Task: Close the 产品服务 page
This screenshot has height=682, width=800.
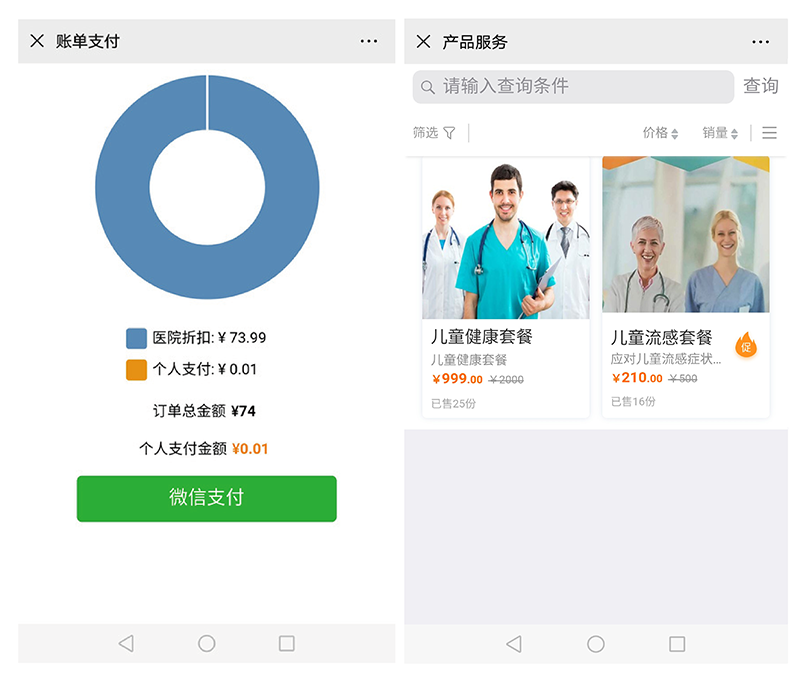Action: tap(423, 41)
